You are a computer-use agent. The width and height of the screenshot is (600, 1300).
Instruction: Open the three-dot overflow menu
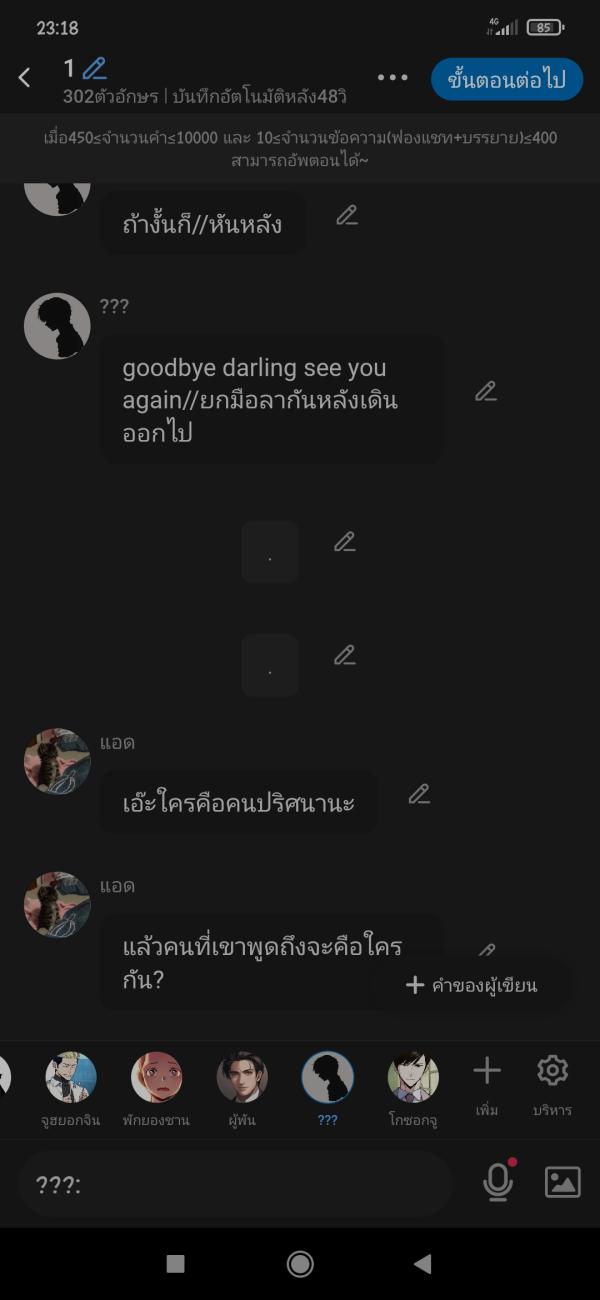(392, 78)
